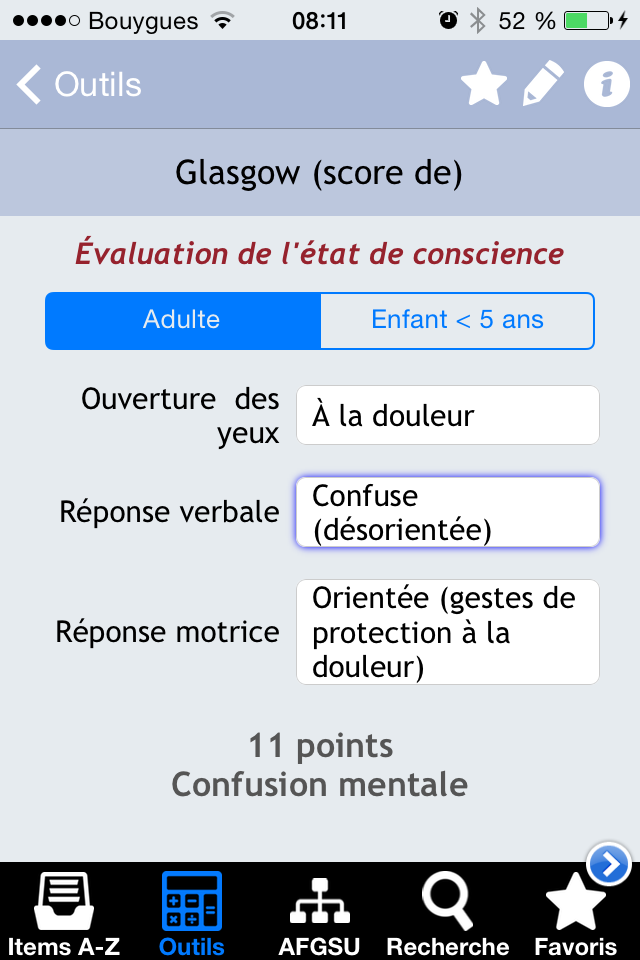Change Réponse verbale selection

coord(447,512)
